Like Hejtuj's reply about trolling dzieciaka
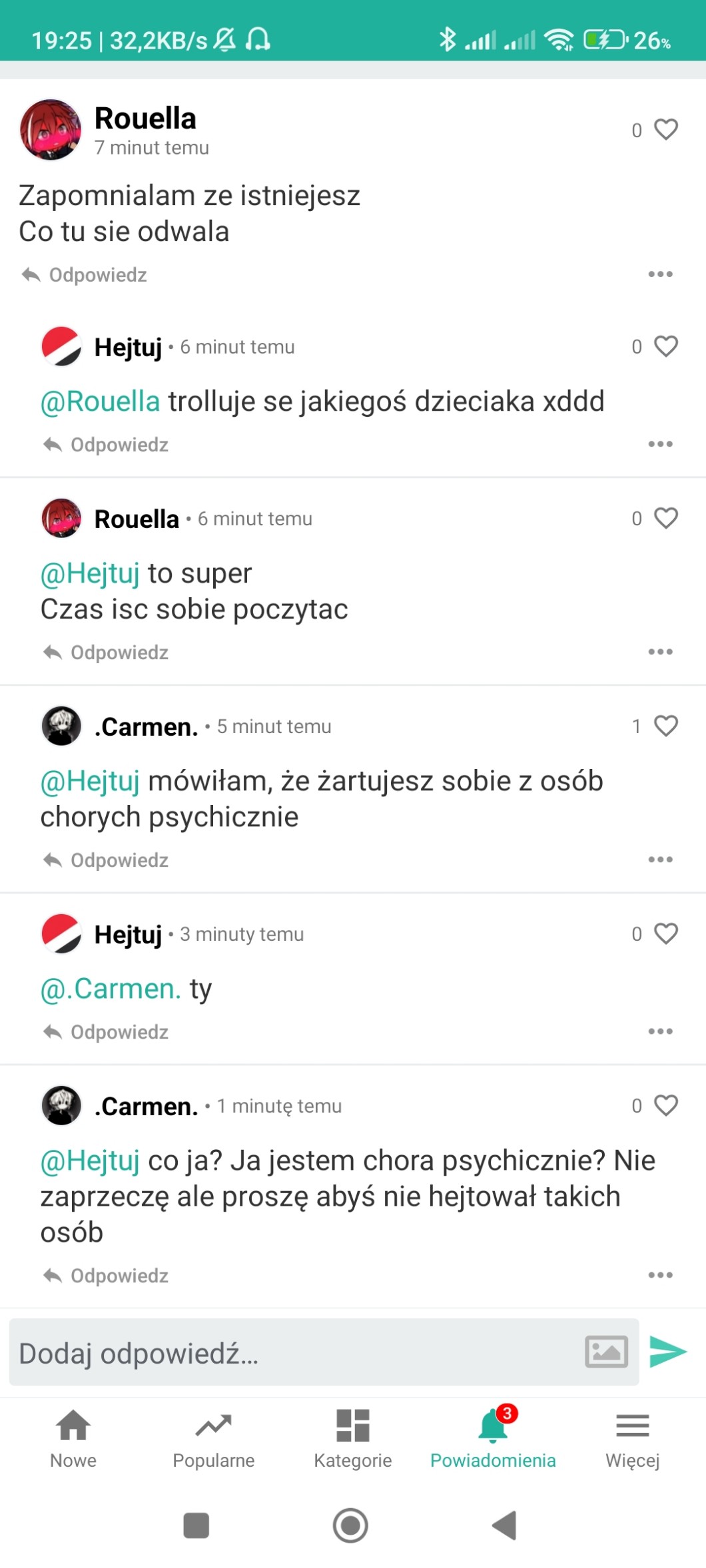Image resolution: width=706 pixels, height=1568 pixels. (665, 346)
